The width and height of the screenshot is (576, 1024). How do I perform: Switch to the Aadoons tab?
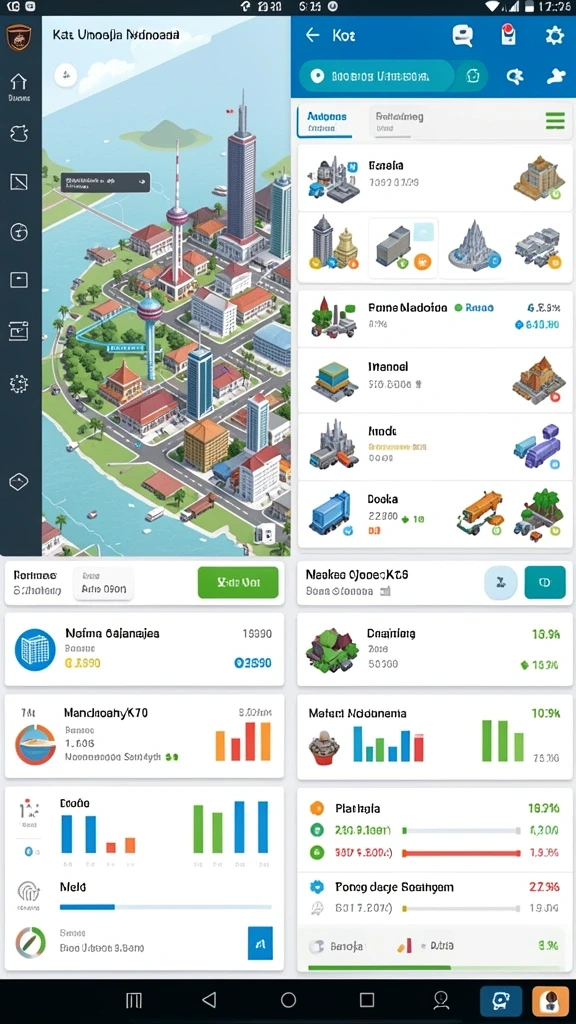326,121
